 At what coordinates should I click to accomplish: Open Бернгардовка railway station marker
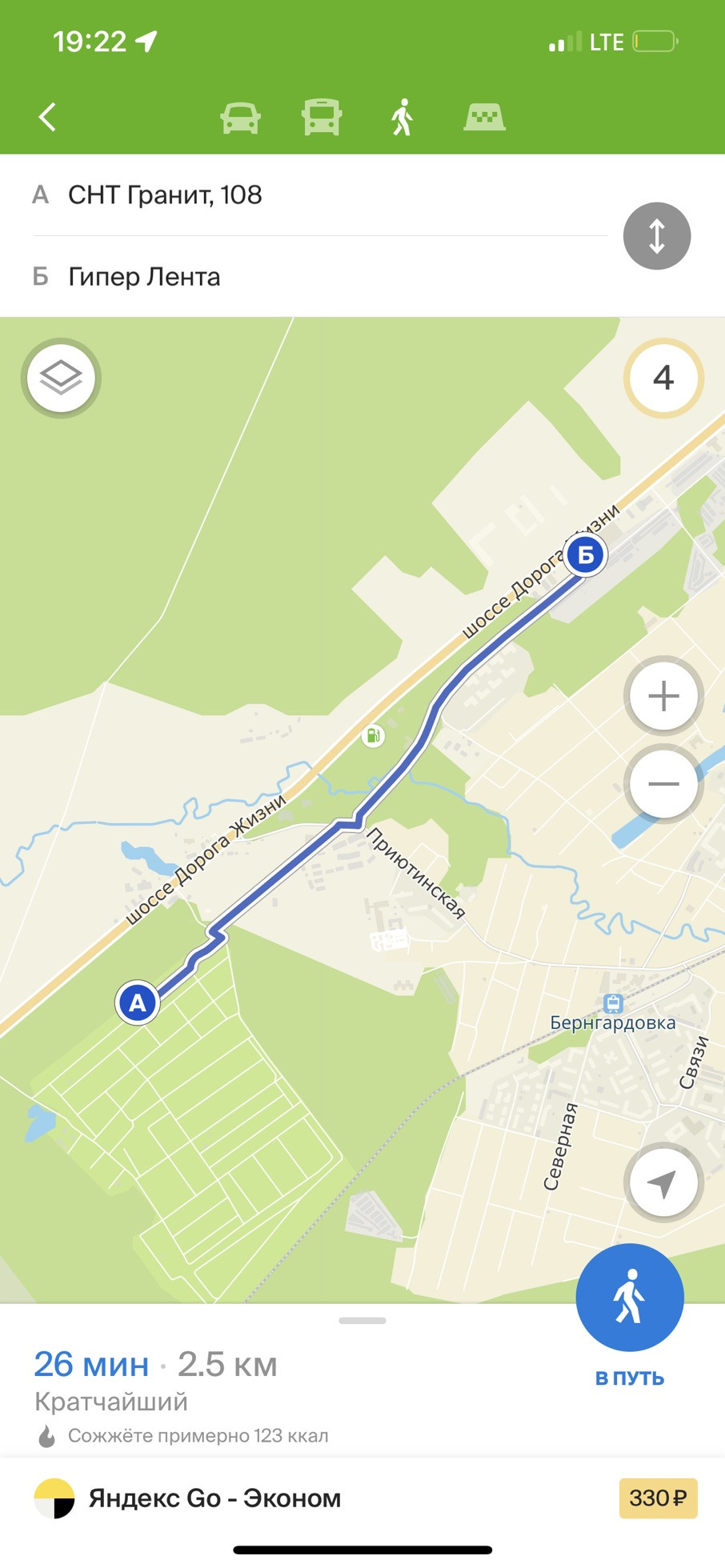pyautogui.click(x=613, y=1002)
